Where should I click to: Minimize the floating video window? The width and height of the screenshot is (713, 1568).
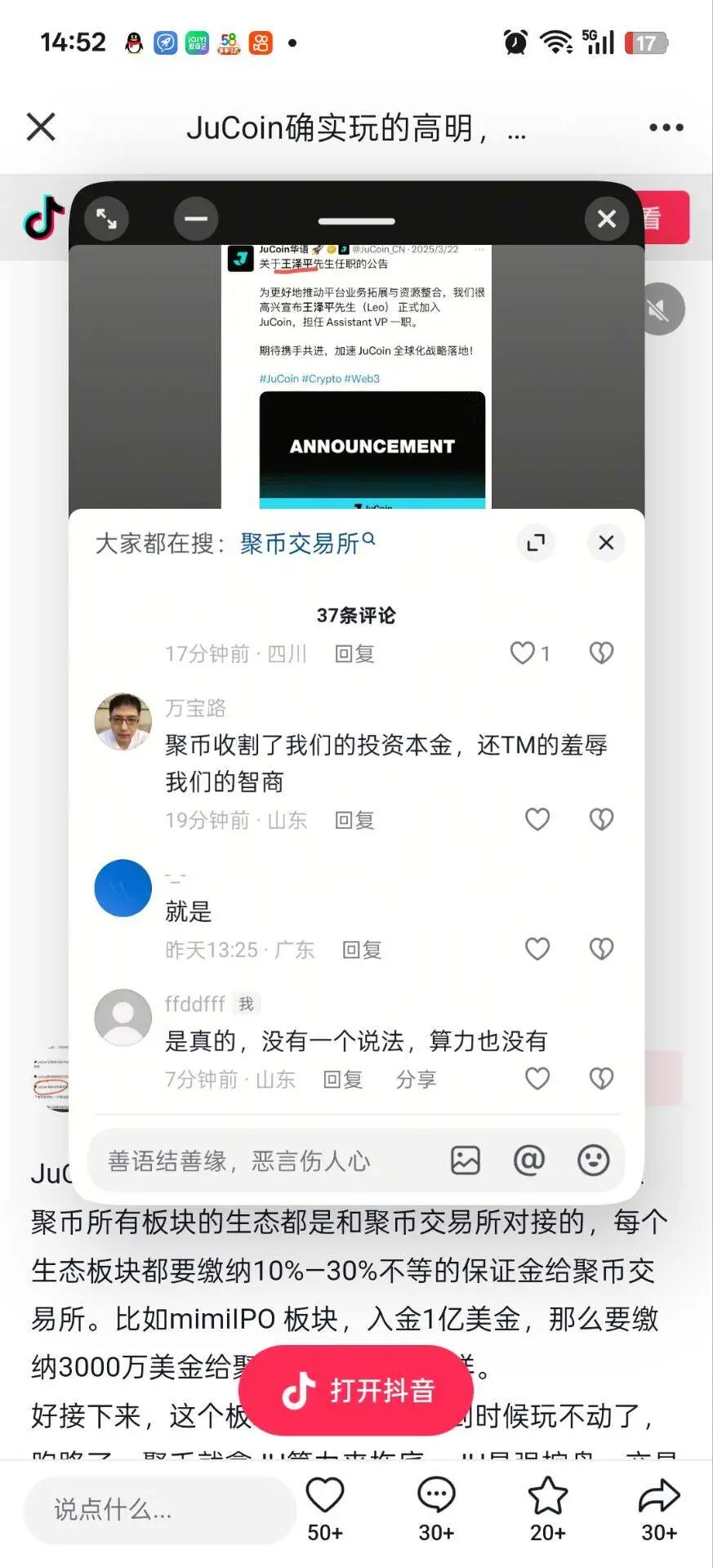196,218
